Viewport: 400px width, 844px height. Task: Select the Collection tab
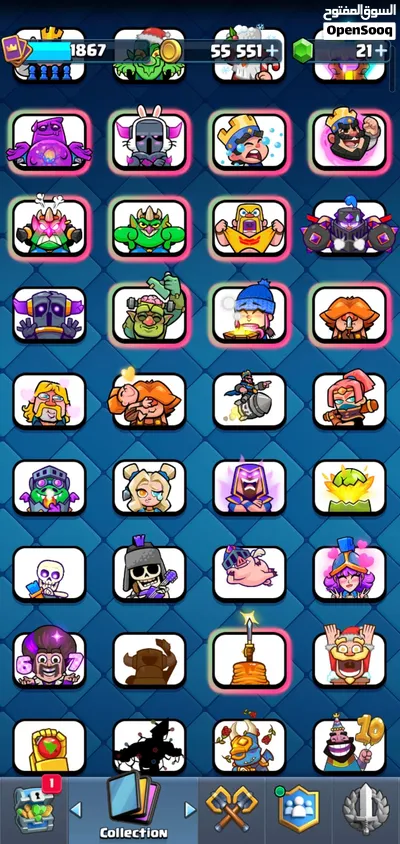tap(134, 809)
